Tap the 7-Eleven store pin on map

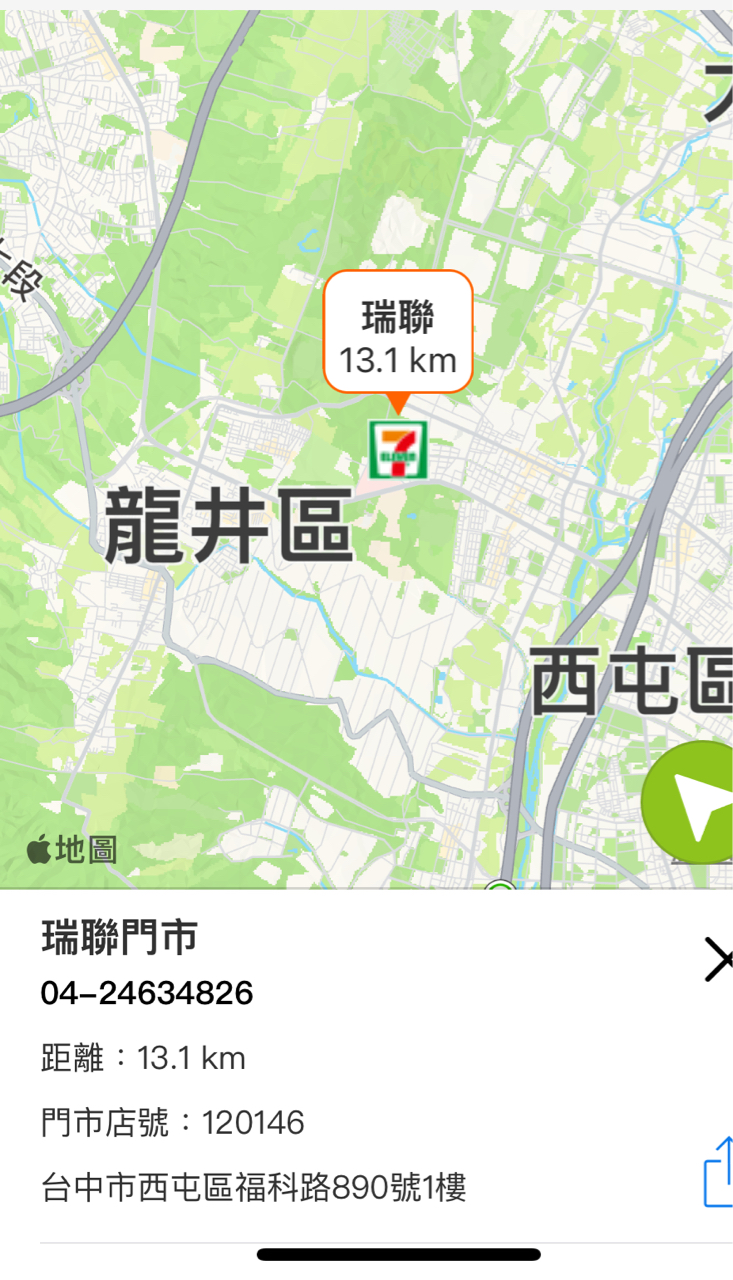(x=398, y=449)
